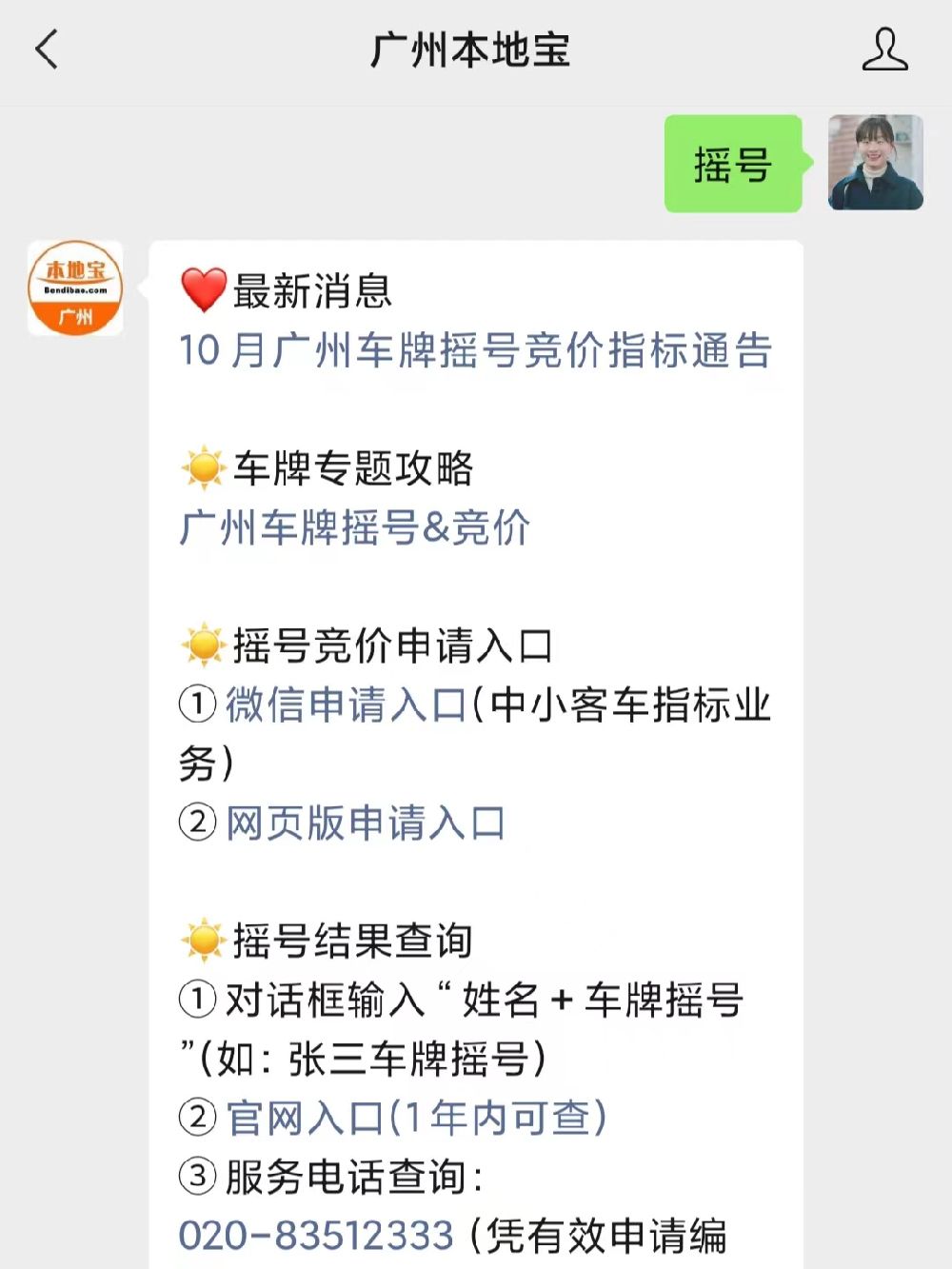This screenshot has height=1269, width=952.
Task: Open the 微信申请入口 link
Action: pyautogui.click(x=346, y=704)
